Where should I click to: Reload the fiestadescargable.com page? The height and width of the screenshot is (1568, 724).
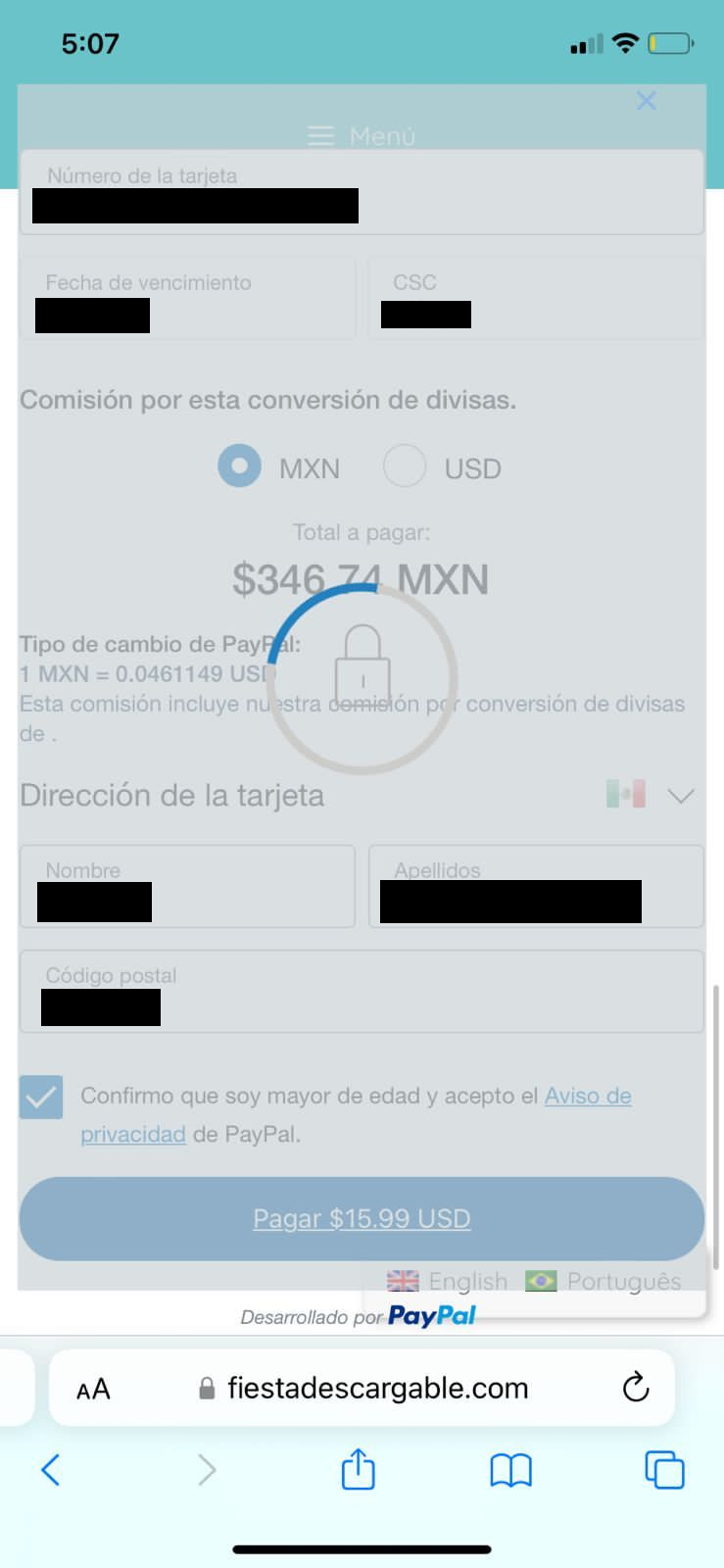tap(635, 1387)
